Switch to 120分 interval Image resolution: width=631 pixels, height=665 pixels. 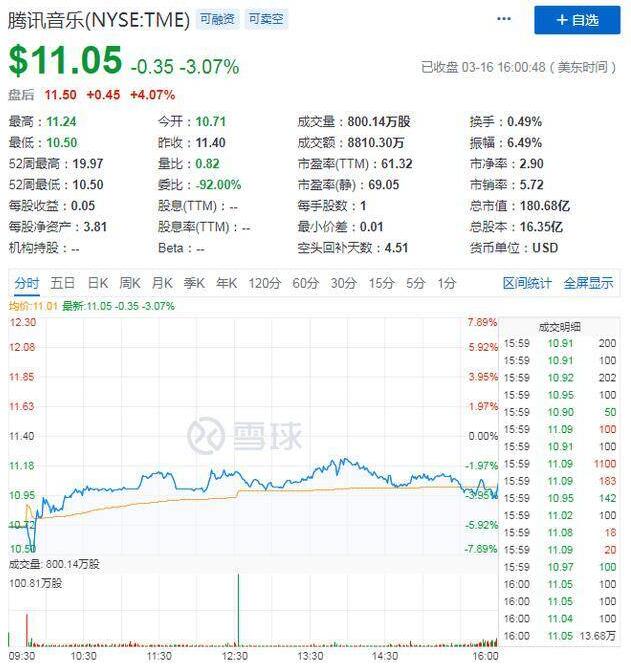click(264, 283)
